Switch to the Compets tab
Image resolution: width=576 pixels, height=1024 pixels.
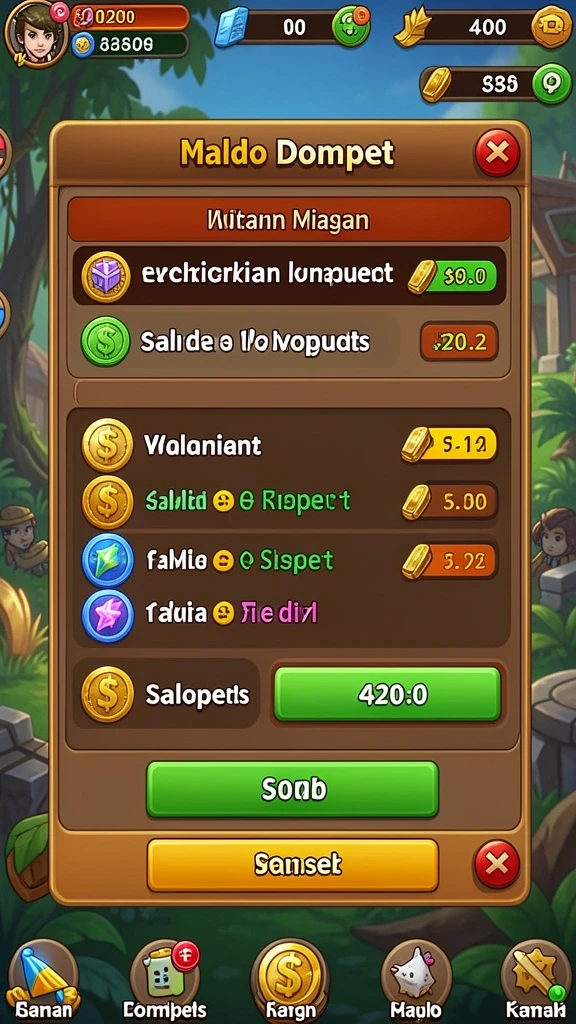[x=164, y=982]
